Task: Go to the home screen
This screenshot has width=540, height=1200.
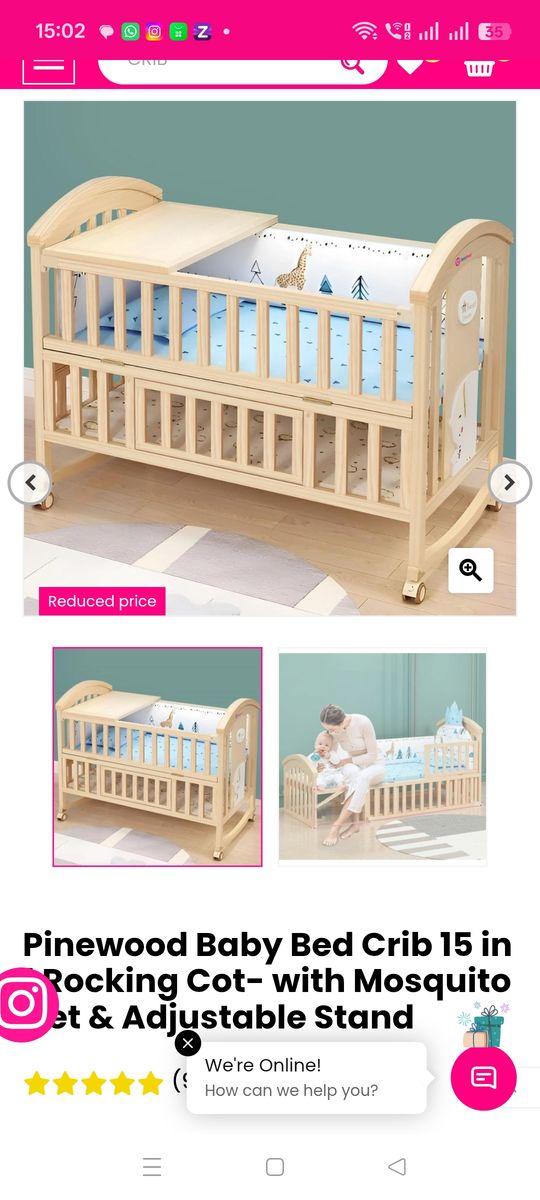Action: click(x=275, y=1166)
